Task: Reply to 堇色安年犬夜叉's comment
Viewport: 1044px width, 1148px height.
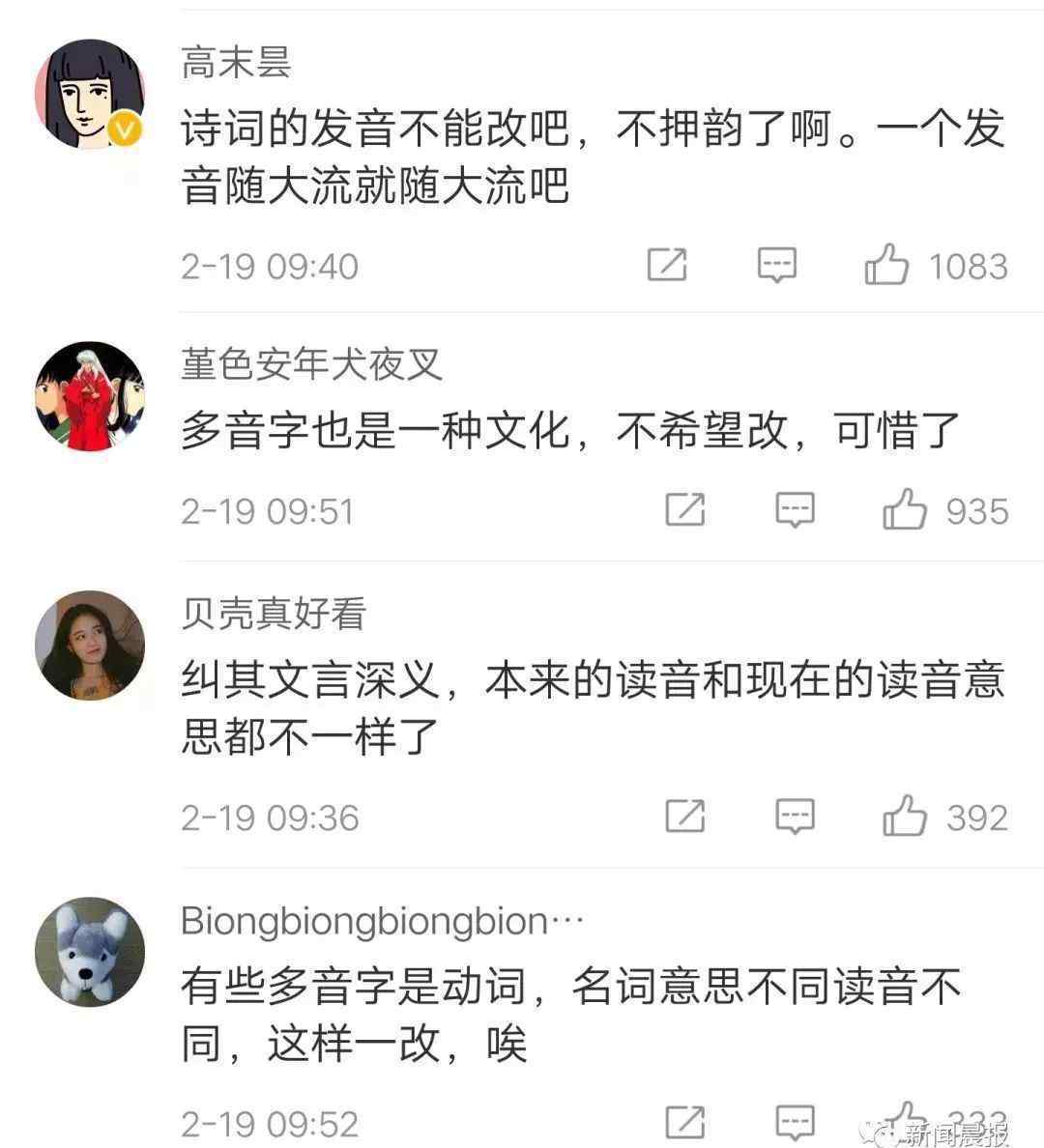Action: pyautogui.click(x=795, y=510)
